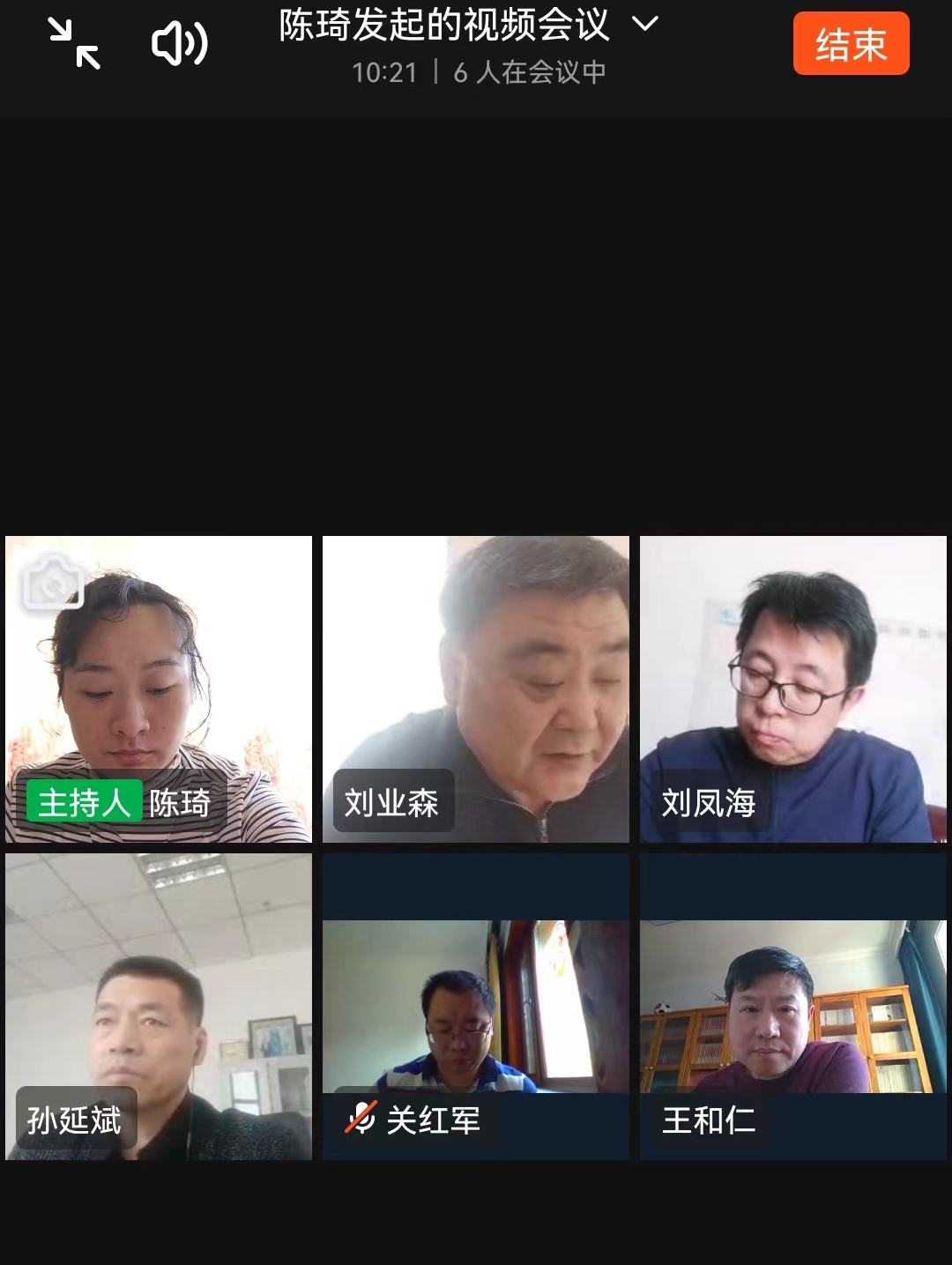Image resolution: width=952 pixels, height=1265 pixels.
Task: Flip the camera on 陈琦's tile
Action: coord(54,583)
